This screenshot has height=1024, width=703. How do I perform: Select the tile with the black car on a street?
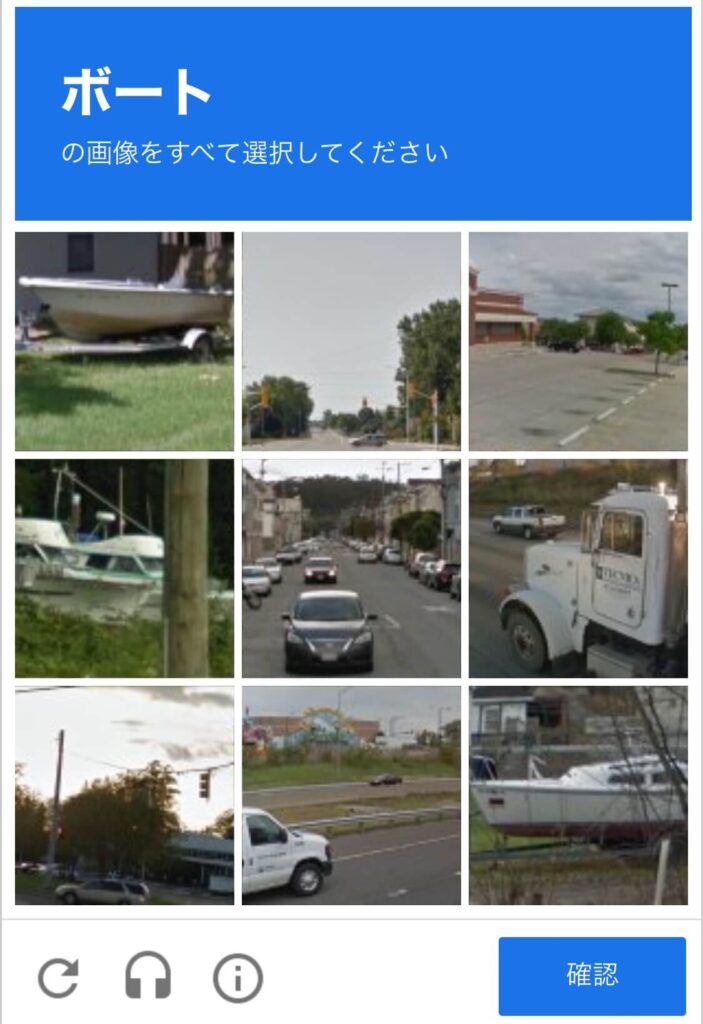pos(351,568)
